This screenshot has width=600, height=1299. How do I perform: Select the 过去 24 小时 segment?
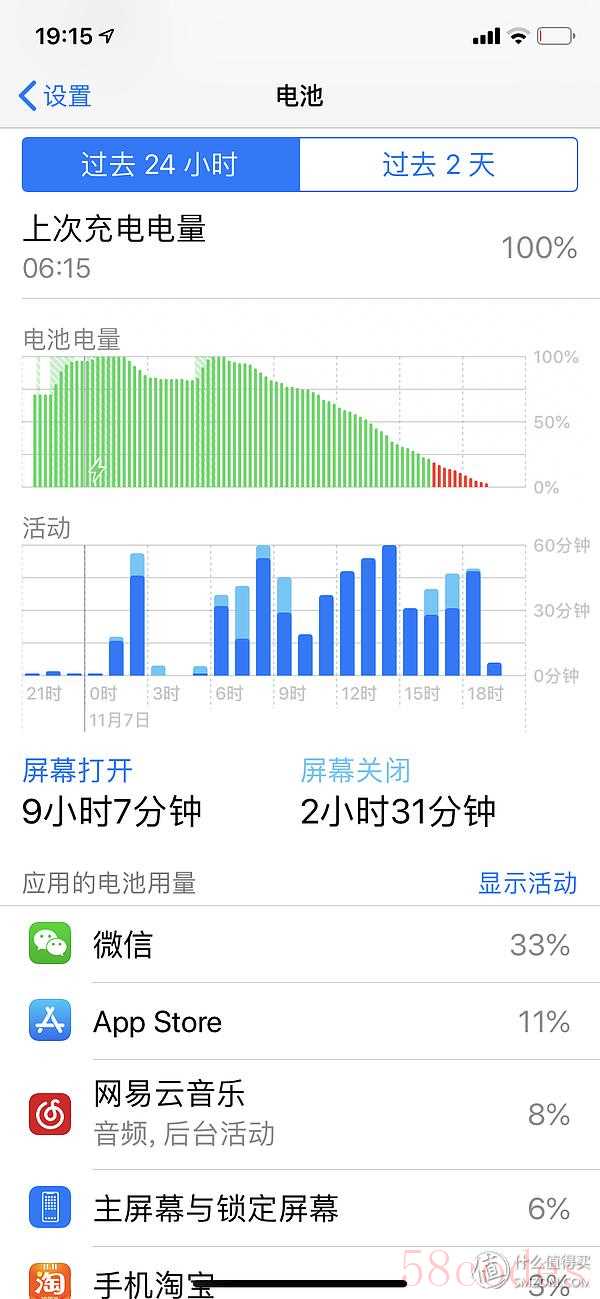tap(161, 165)
